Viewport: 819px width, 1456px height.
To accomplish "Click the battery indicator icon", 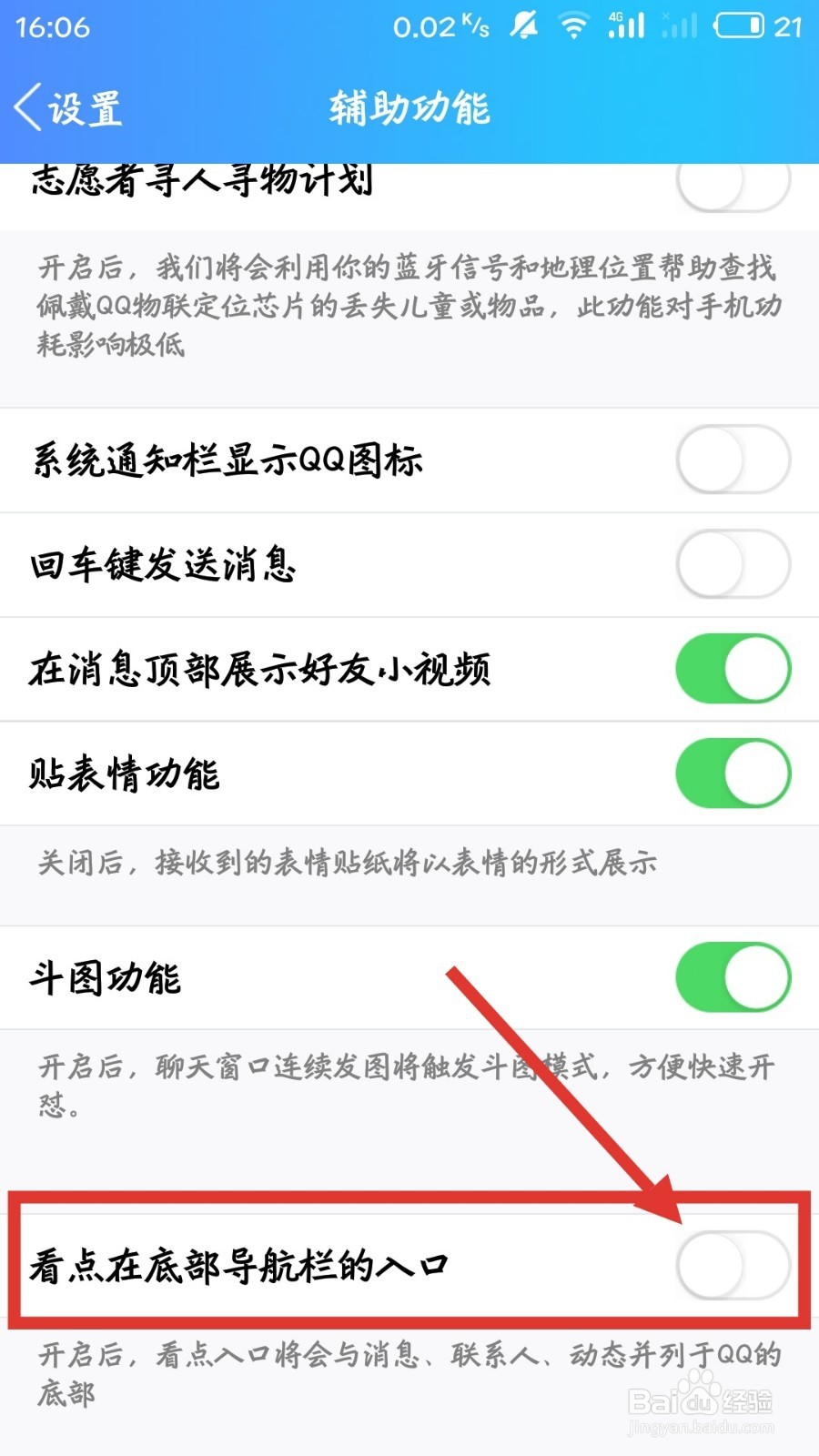I will tap(739, 25).
